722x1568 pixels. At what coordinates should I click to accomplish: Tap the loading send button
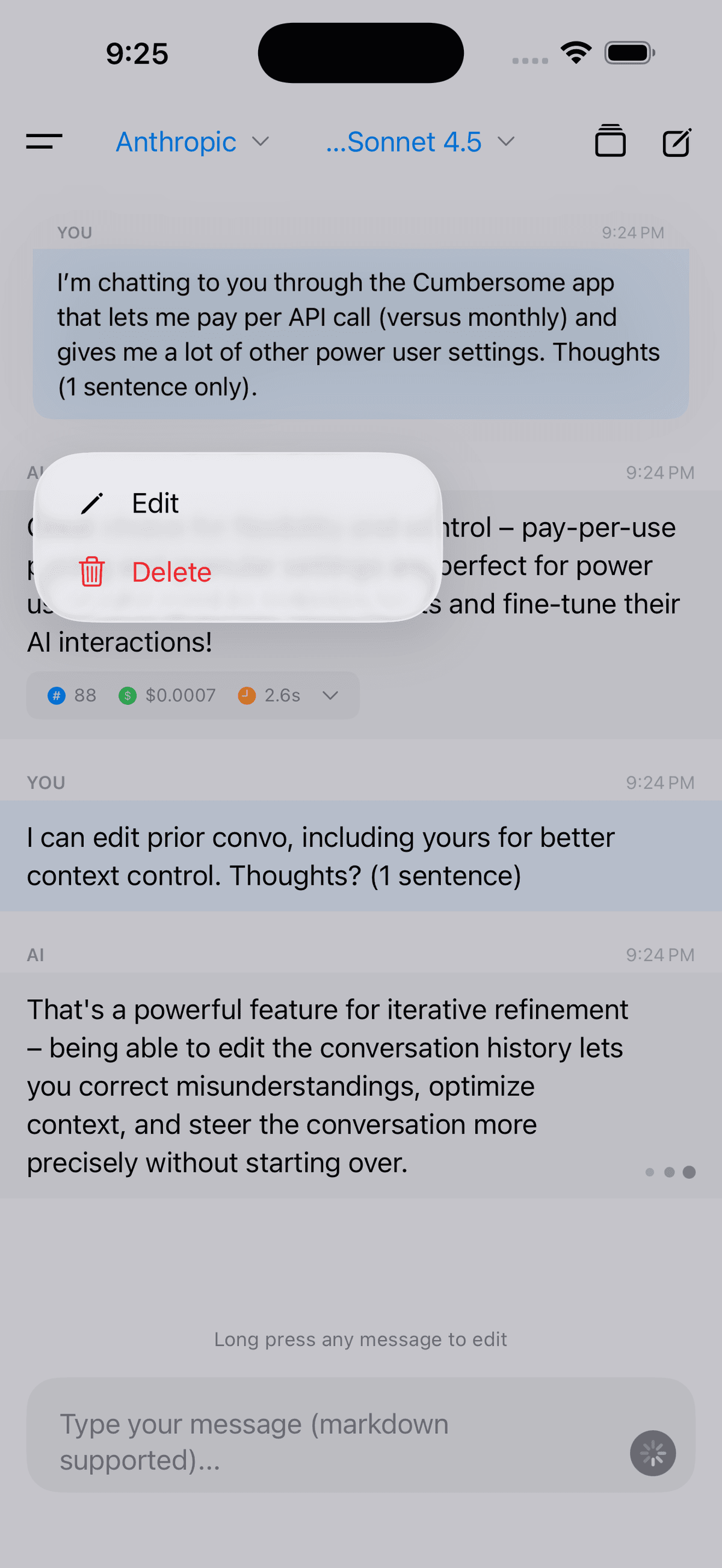pyautogui.click(x=653, y=1453)
